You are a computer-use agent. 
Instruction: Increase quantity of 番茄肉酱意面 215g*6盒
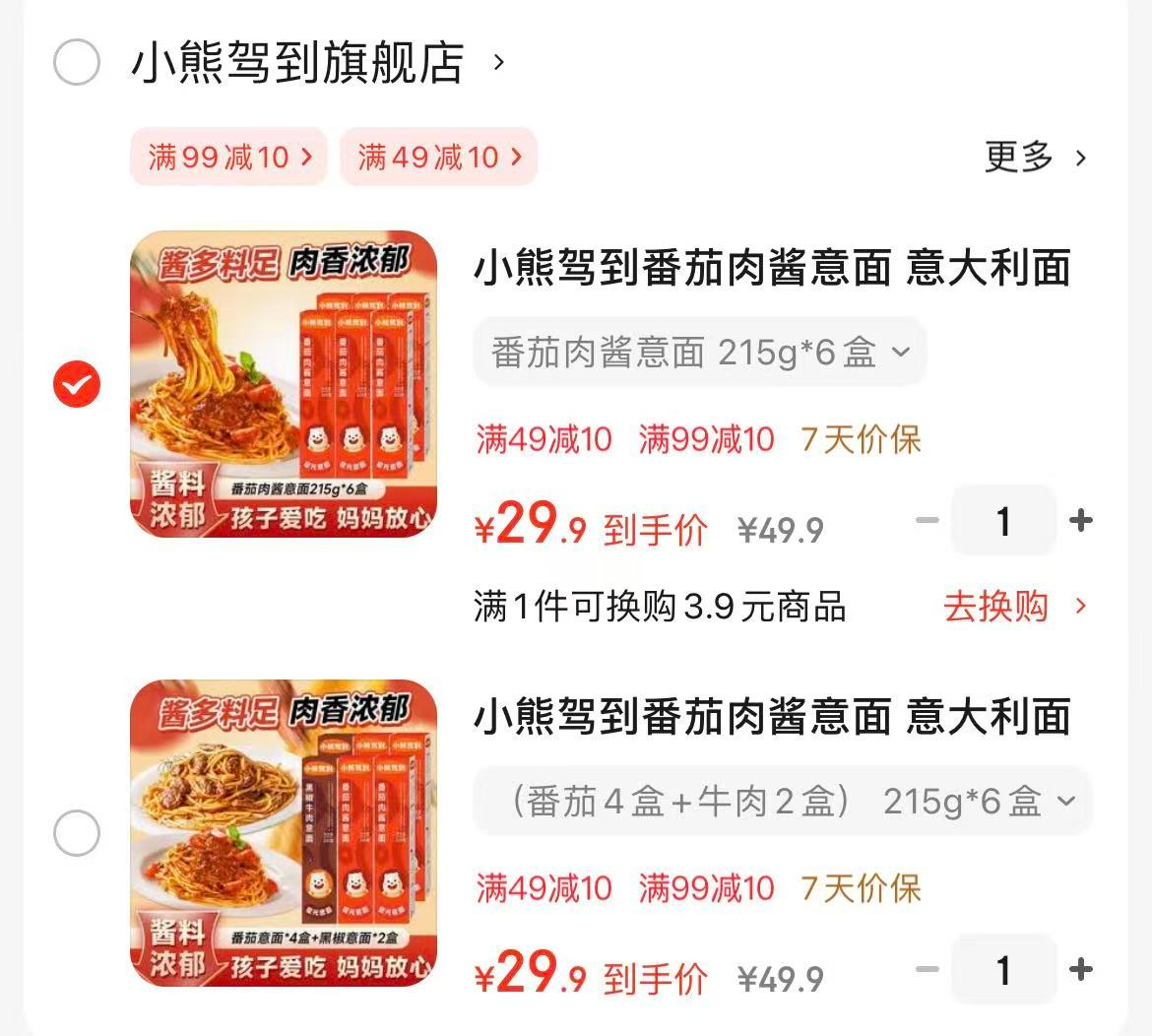pyautogui.click(x=1081, y=521)
